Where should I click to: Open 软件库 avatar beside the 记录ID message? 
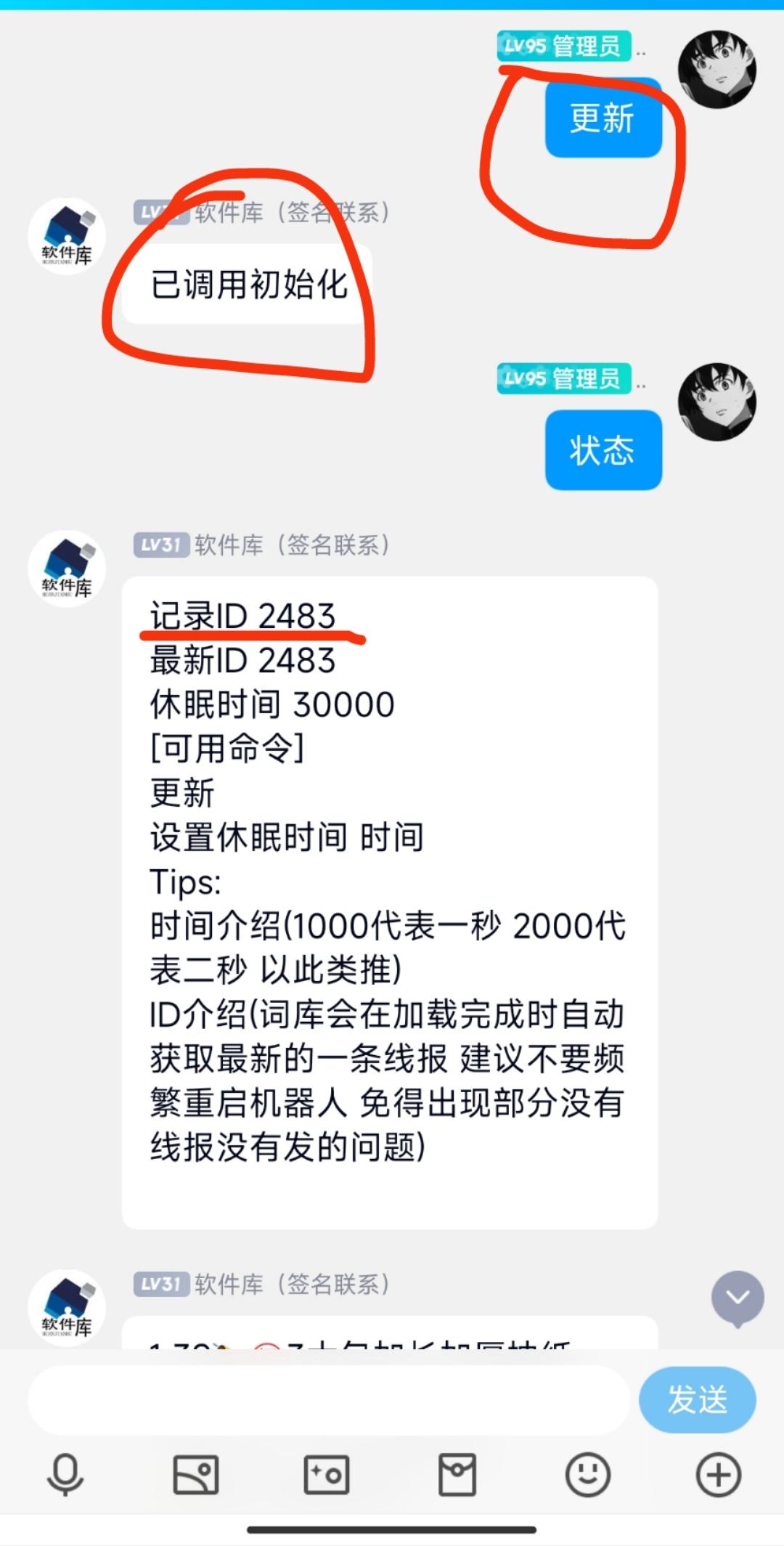(x=67, y=569)
